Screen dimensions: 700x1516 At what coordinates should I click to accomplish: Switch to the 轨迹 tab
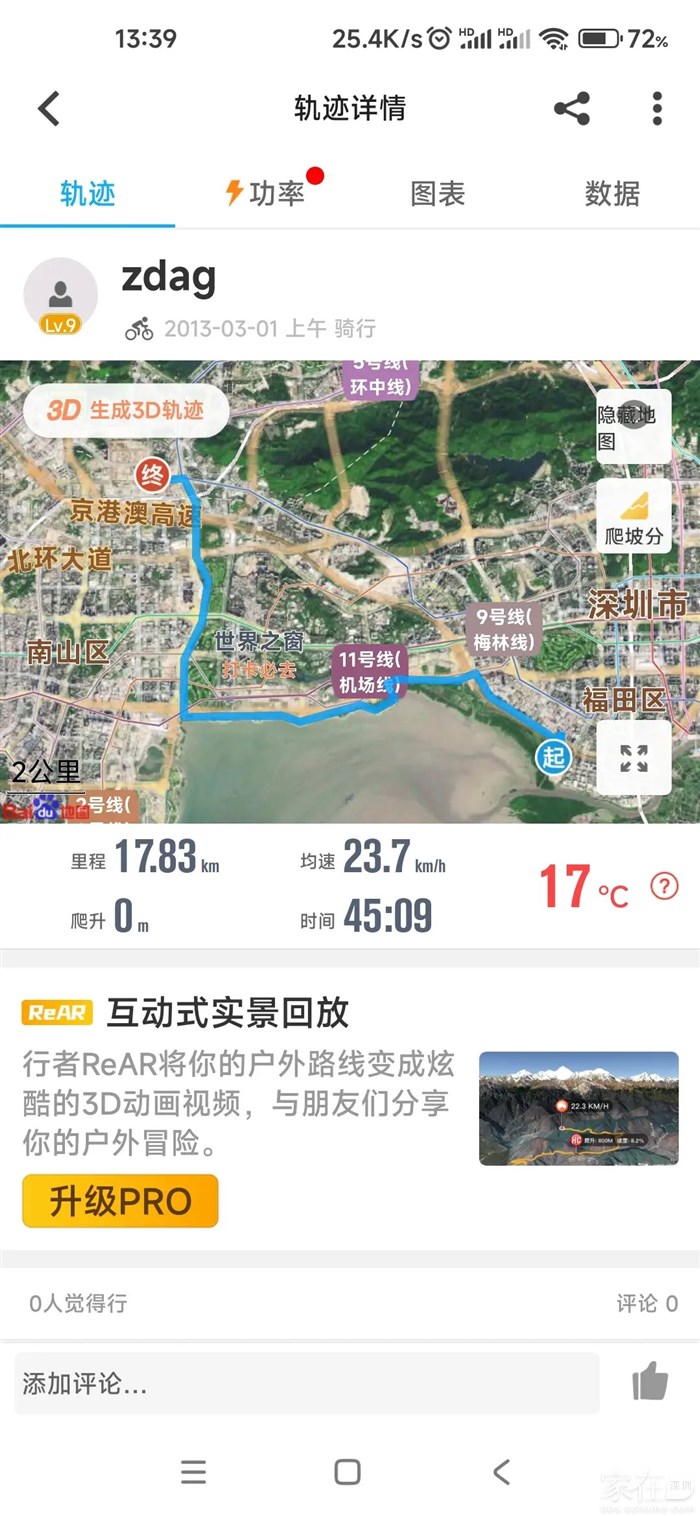pyautogui.click(x=87, y=193)
